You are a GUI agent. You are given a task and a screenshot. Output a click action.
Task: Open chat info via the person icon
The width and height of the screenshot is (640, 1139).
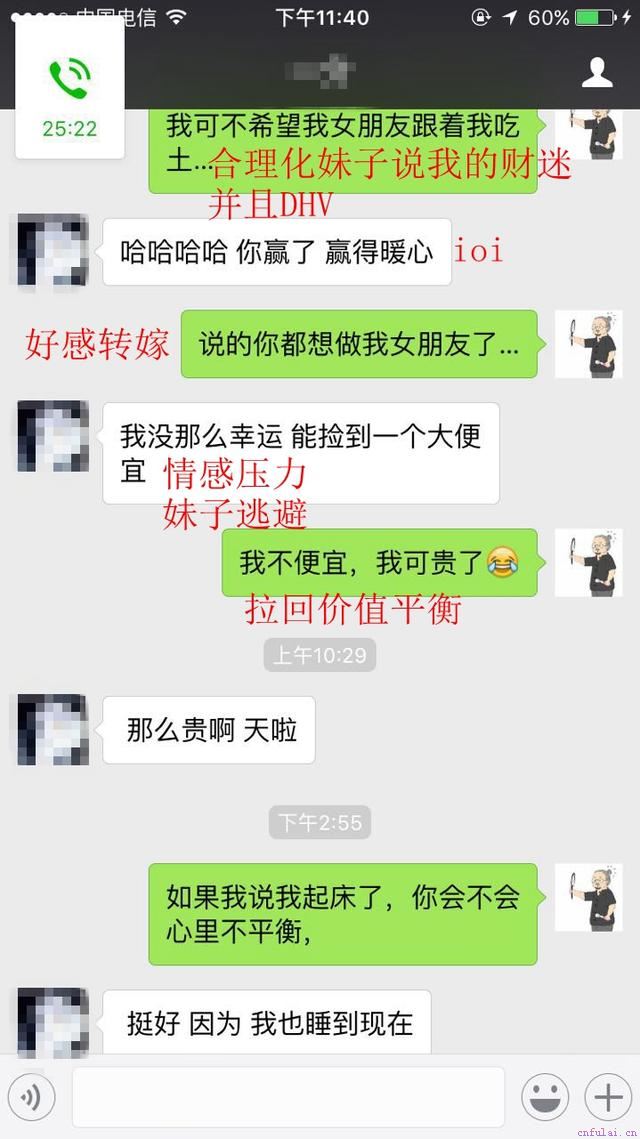click(x=597, y=73)
